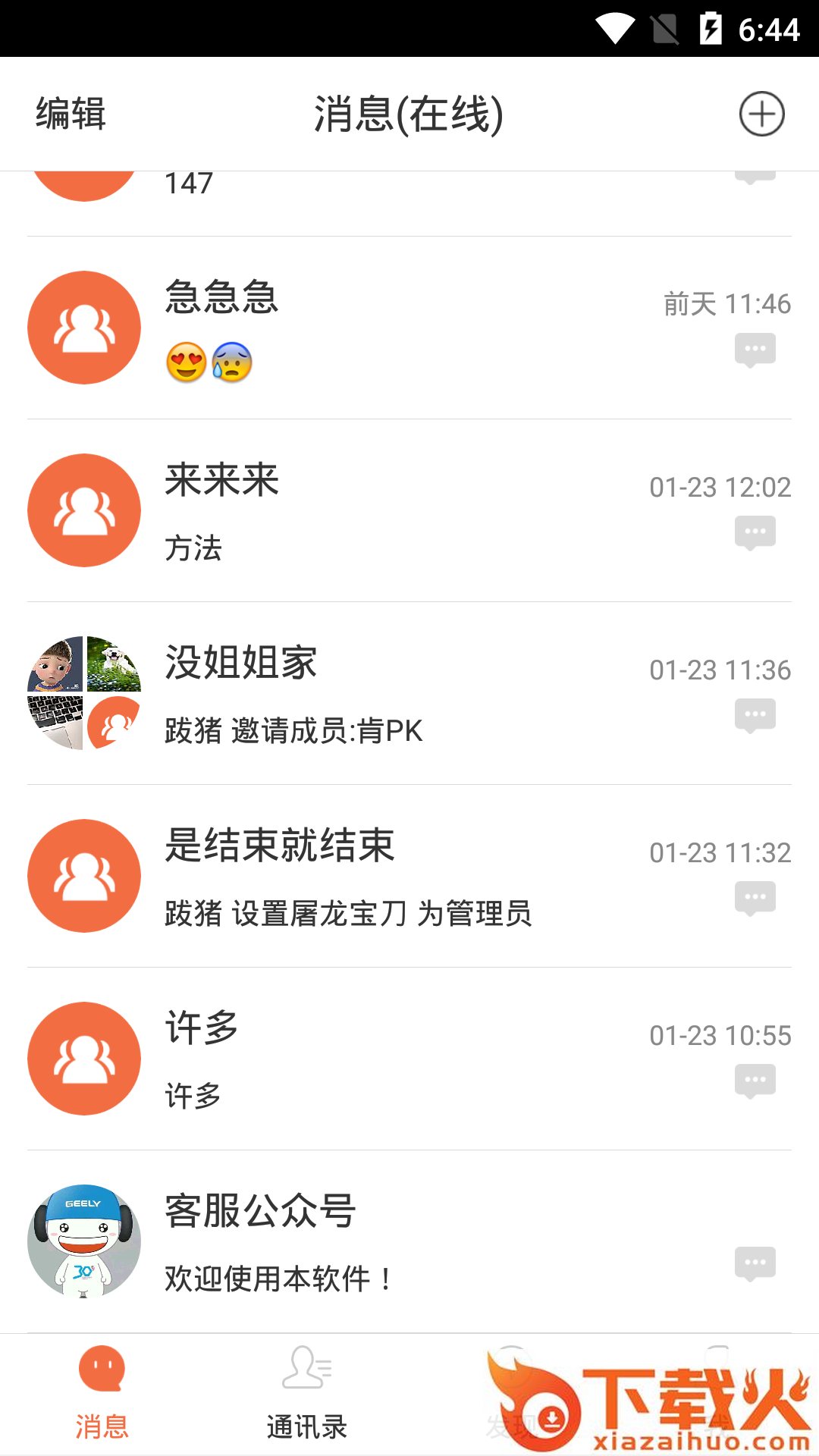Open the 来来来 conversation
819x1456 pixels.
pyautogui.click(x=409, y=510)
